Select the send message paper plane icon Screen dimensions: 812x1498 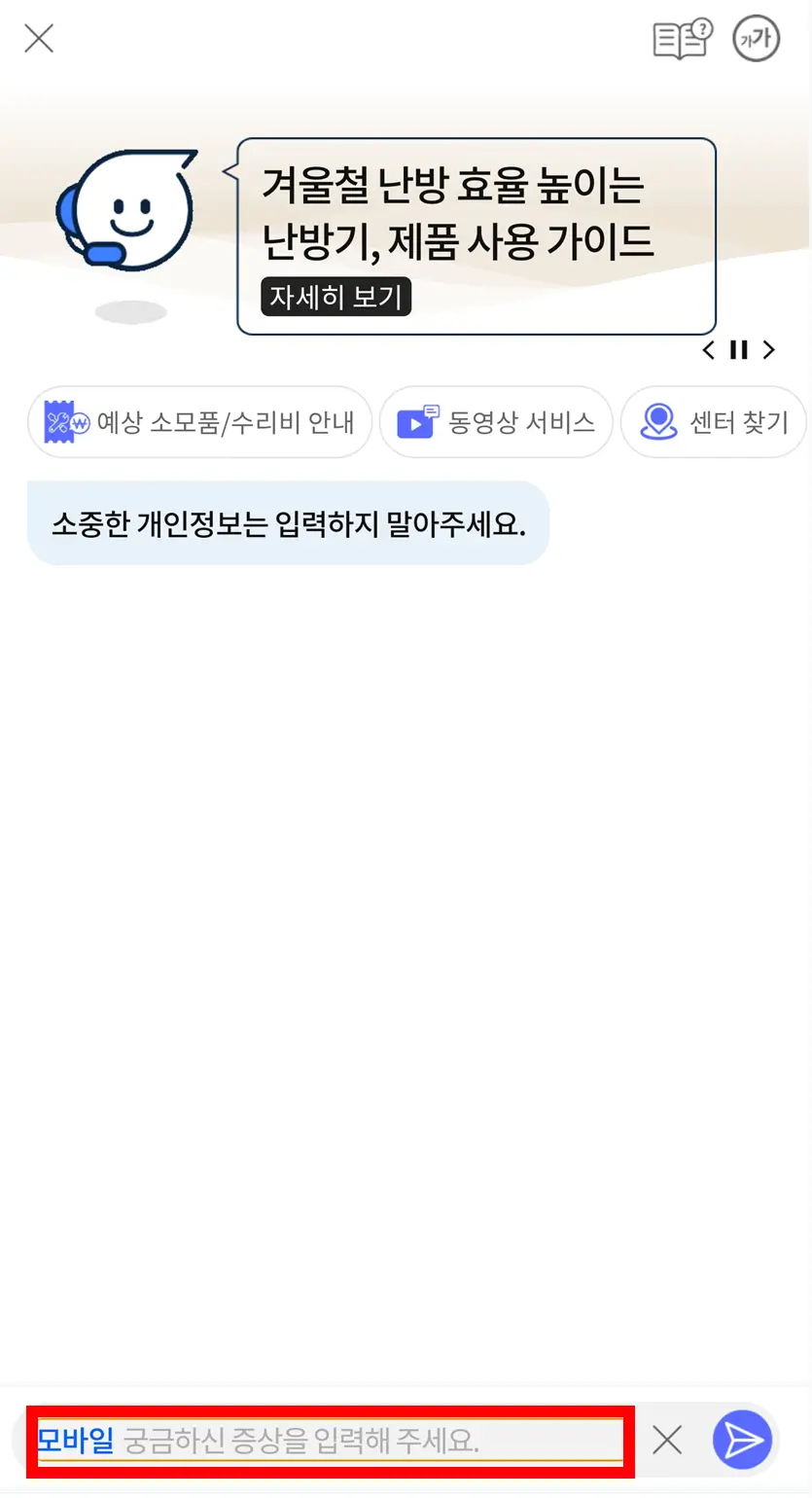pyautogui.click(x=741, y=1440)
